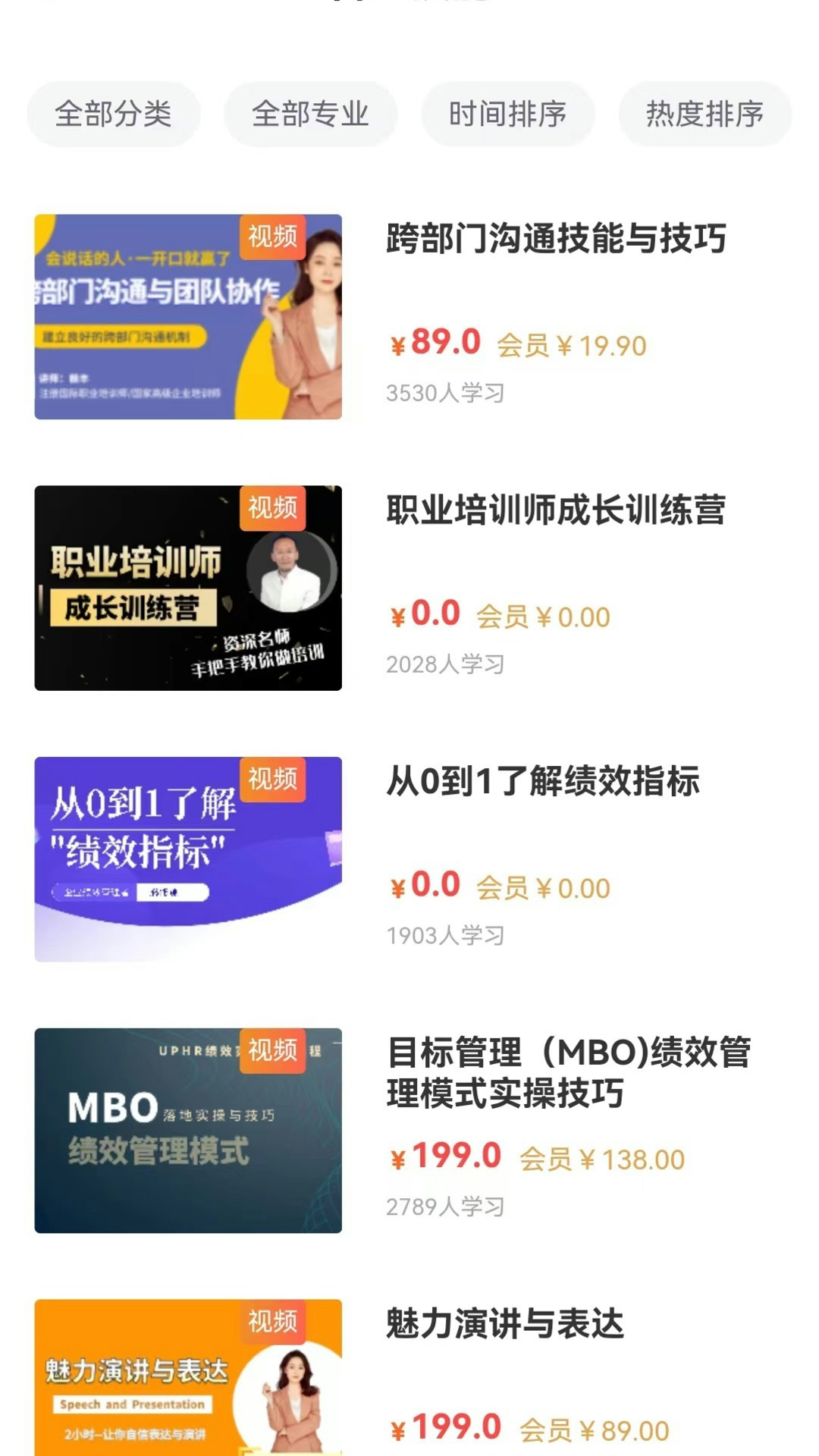Click the red ¥199.0 price of 魅力演讲与表达
819x1456 pixels.
(446, 1426)
